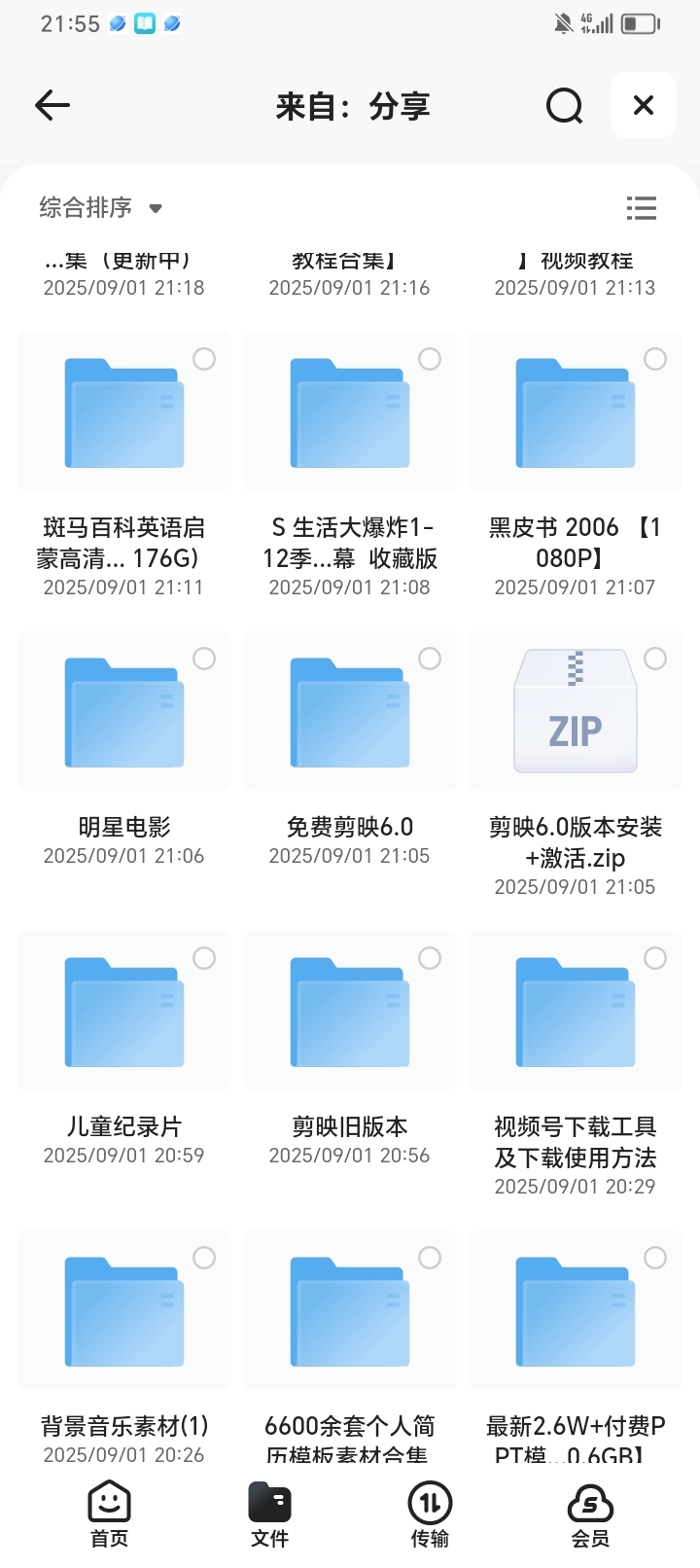
Task: Open the 免费剪映6.0 folder
Action: 350,711
